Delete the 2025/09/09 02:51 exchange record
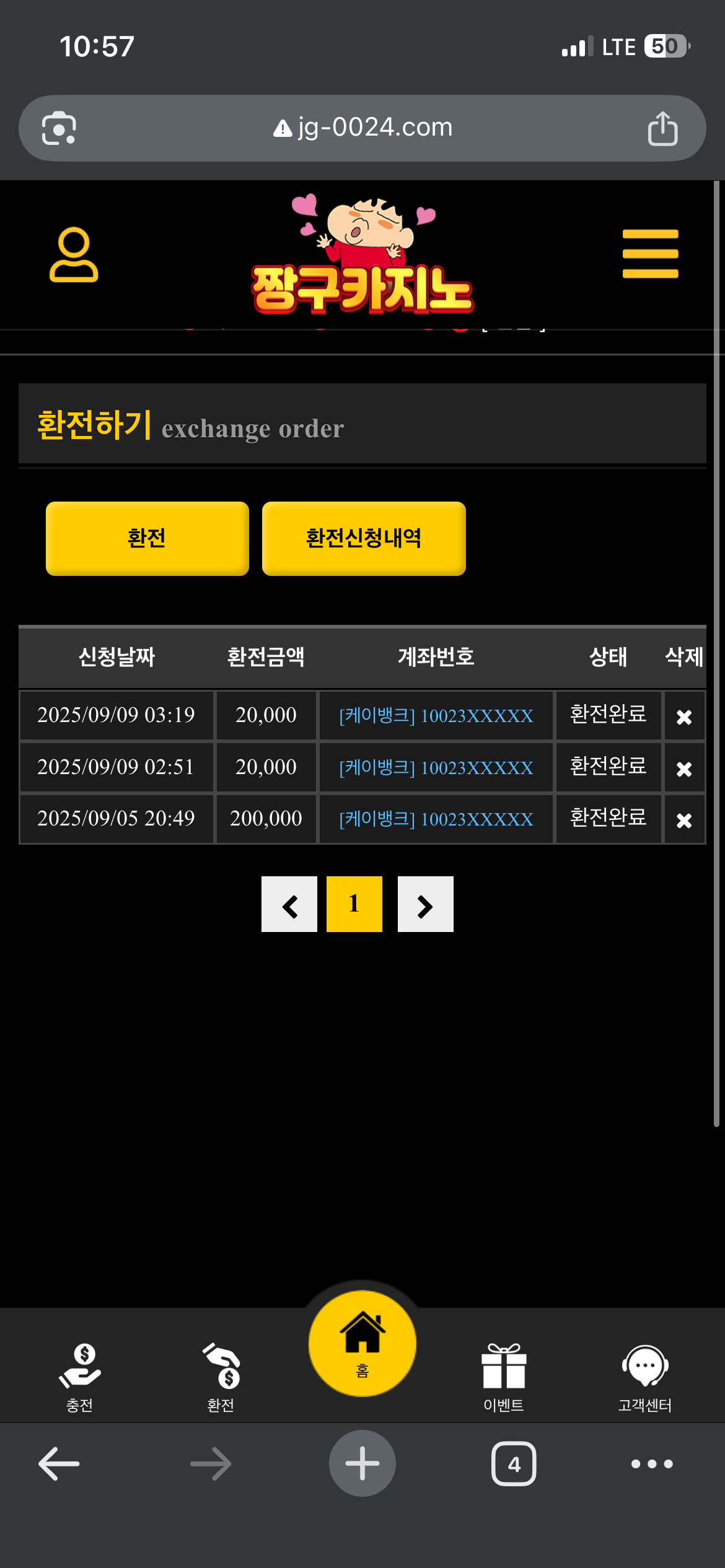The width and height of the screenshot is (725, 1568). tap(683, 769)
